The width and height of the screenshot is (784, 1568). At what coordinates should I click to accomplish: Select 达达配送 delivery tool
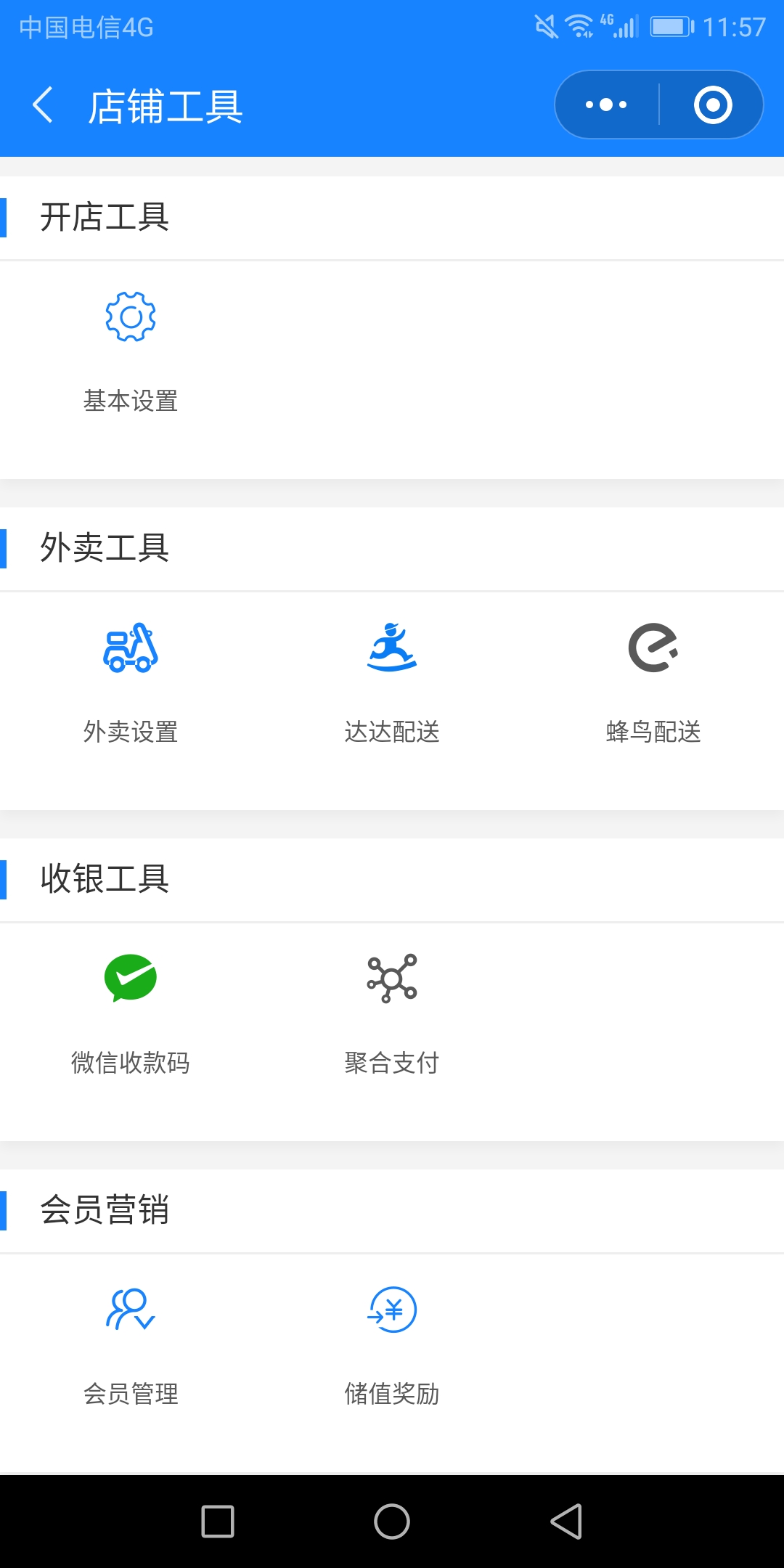tap(392, 684)
